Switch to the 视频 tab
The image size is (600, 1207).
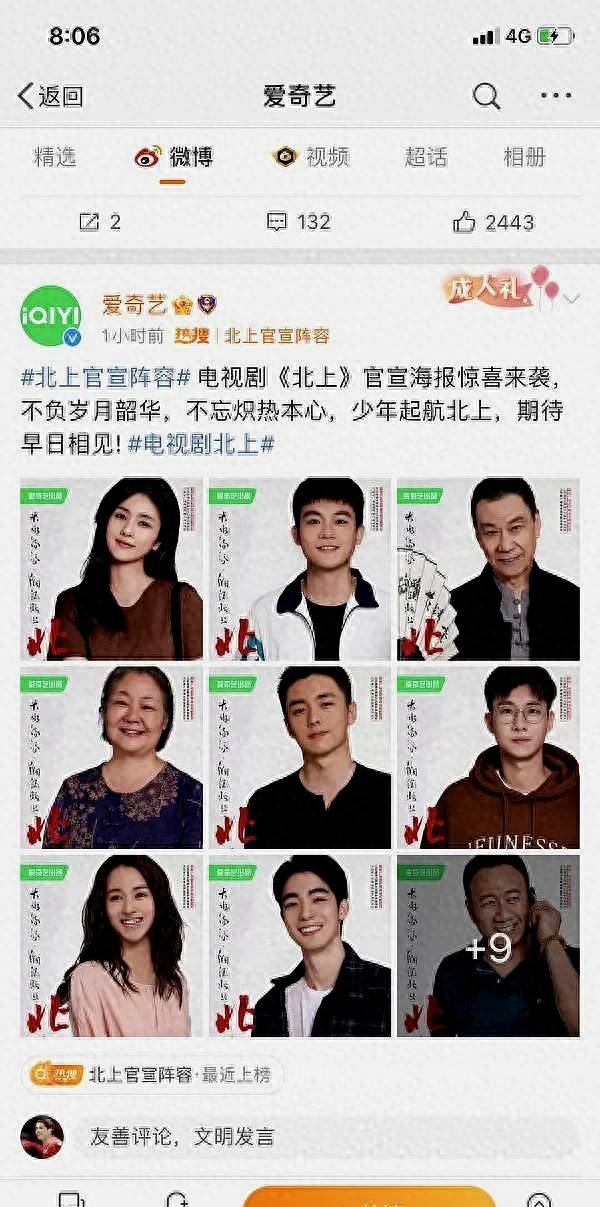[x=311, y=157]
